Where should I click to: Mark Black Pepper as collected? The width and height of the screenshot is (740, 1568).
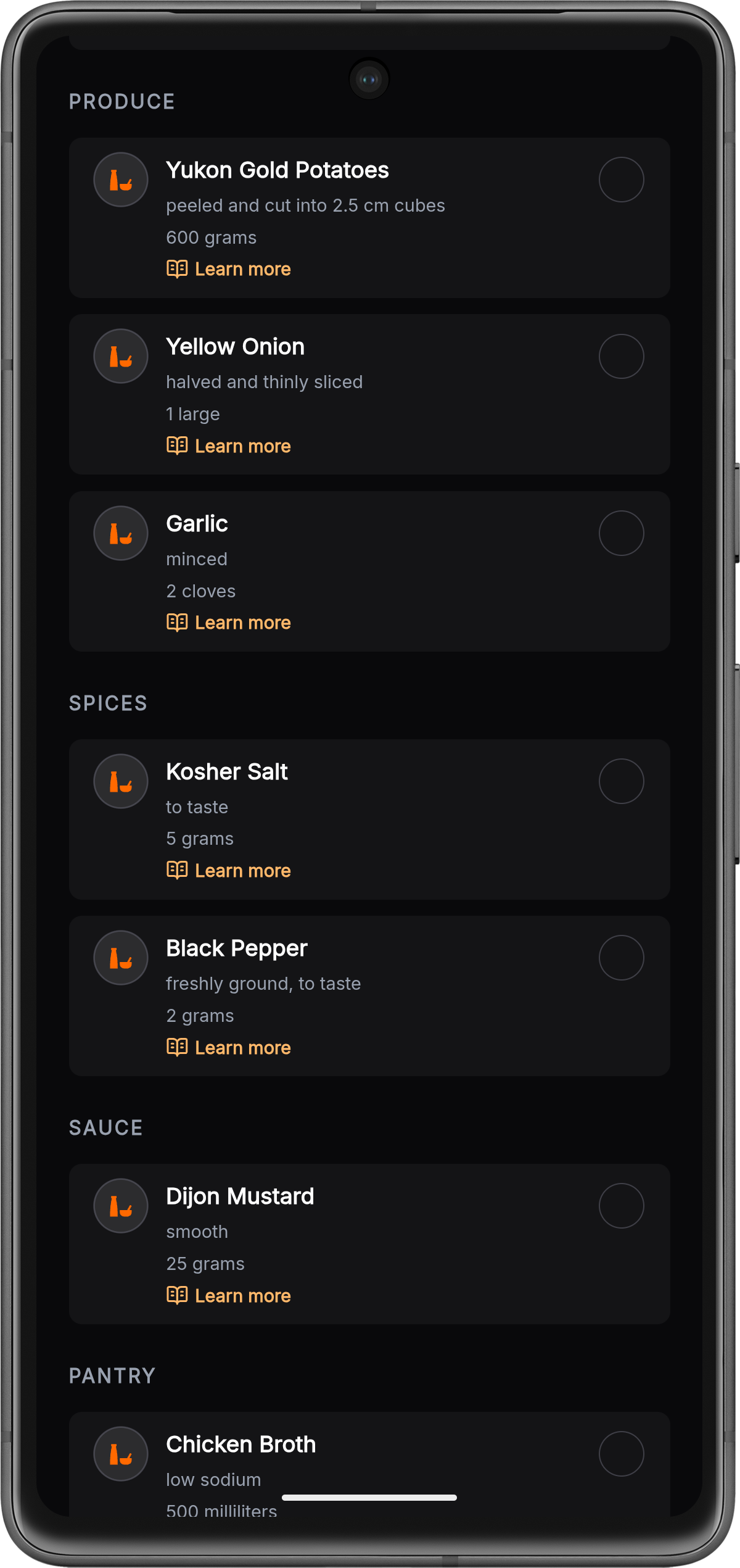[x=621, y=957]
